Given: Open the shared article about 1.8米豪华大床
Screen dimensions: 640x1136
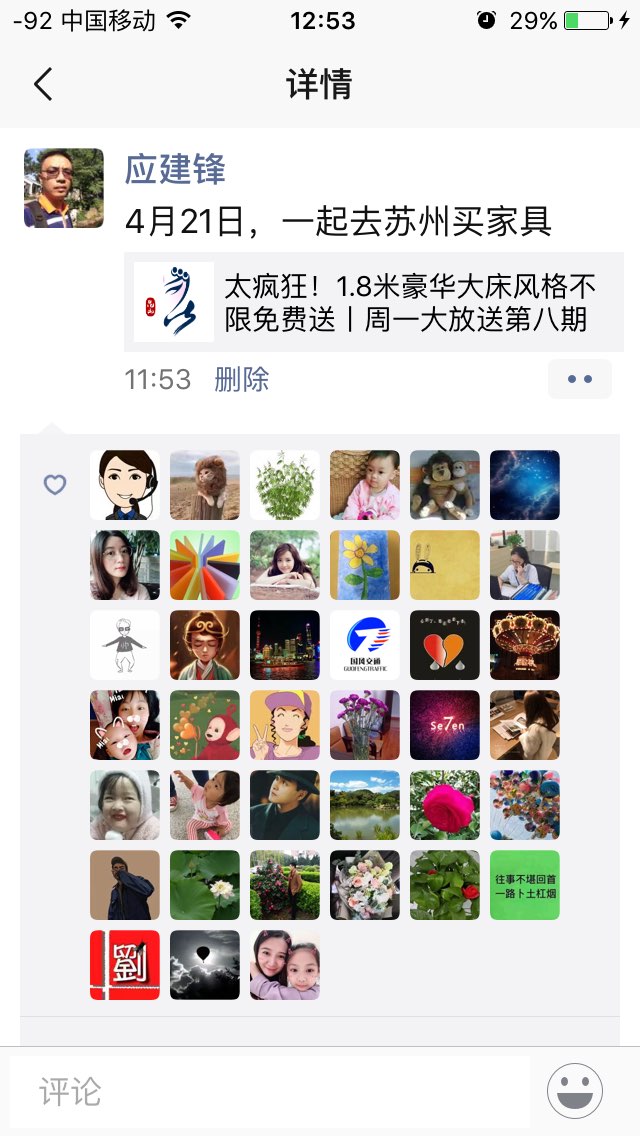Looking at the screenshot, I should pyautogui.click(x=374, y=302).
